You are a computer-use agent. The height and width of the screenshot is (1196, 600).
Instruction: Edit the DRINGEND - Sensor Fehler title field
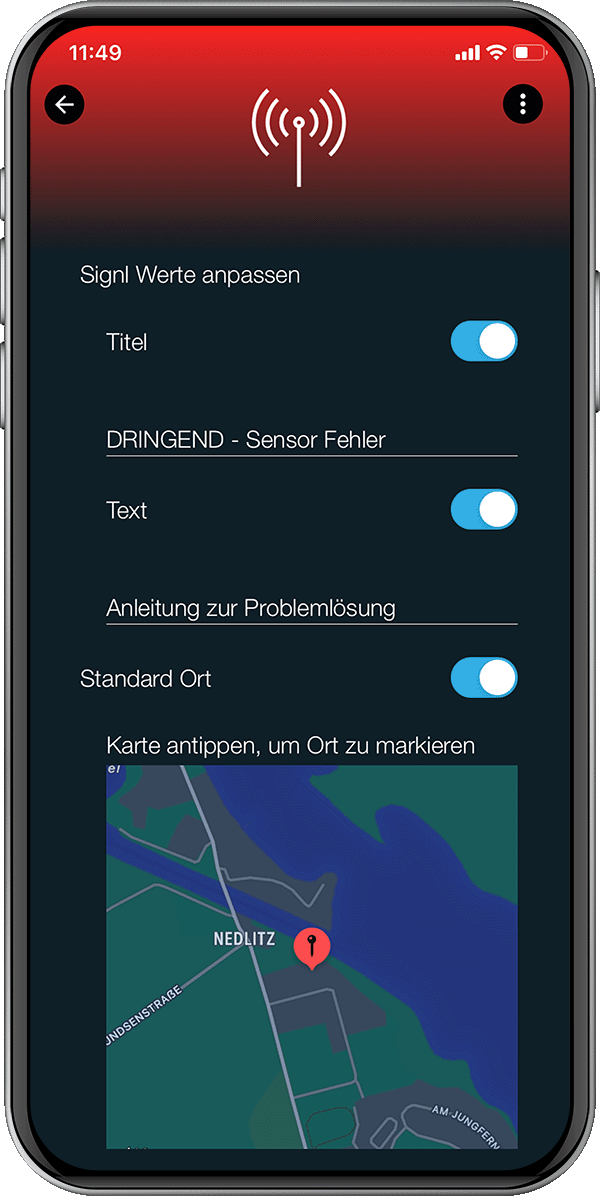point(312,439)
